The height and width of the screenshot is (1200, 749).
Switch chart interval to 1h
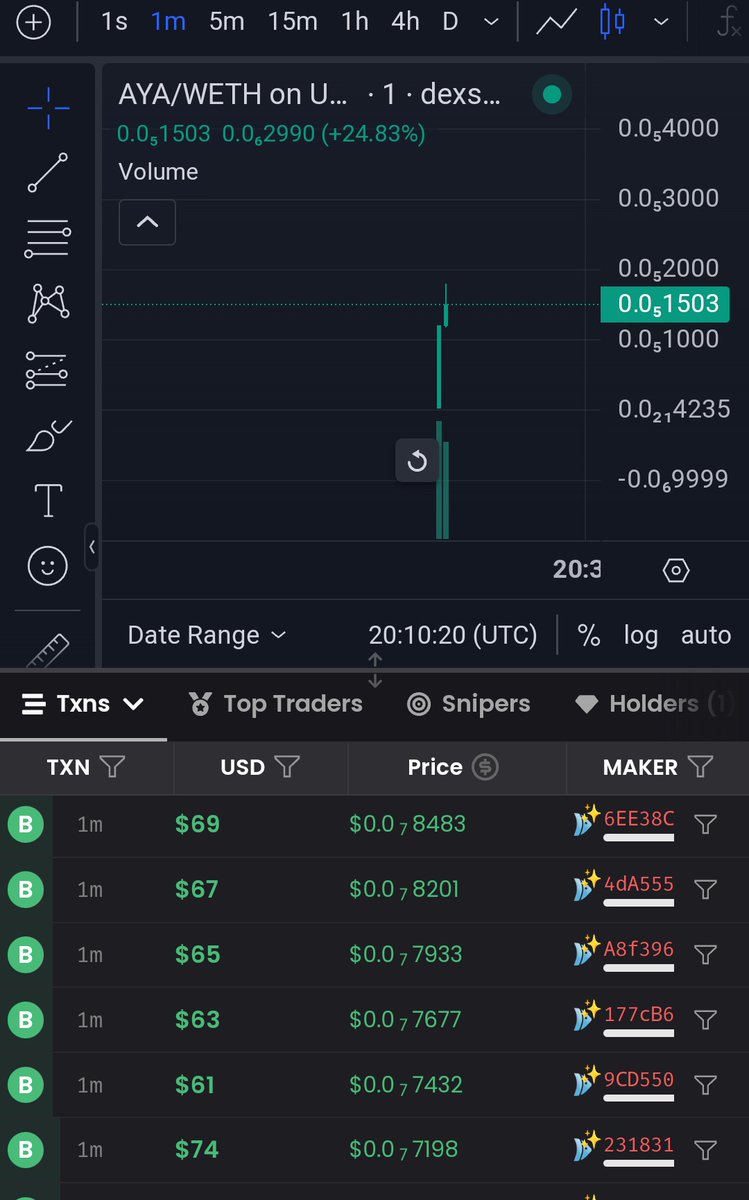click(x=354, y=21)
